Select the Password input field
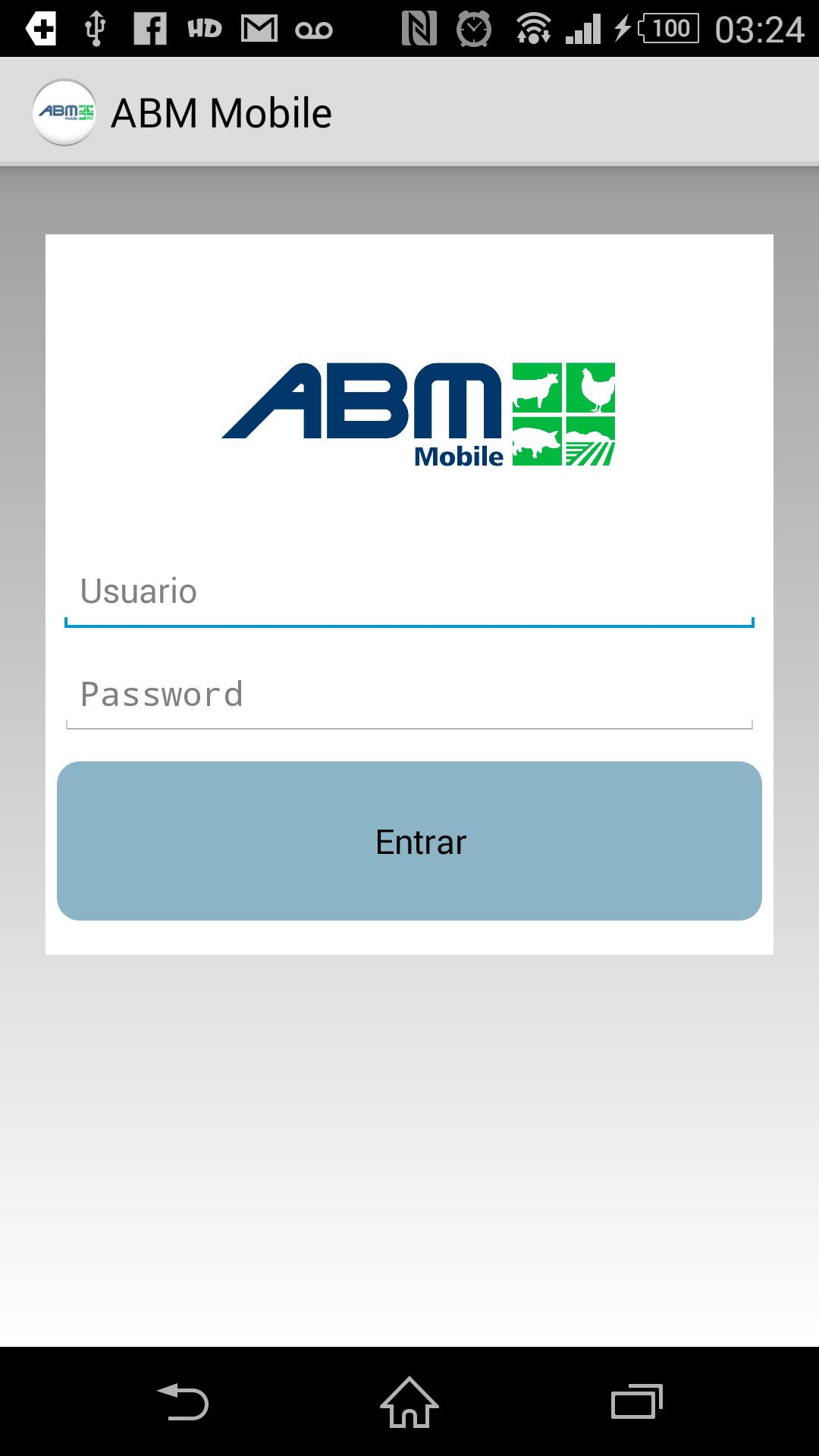The width and height of the screenshot is (819, 1456). (x=409, y=694)
